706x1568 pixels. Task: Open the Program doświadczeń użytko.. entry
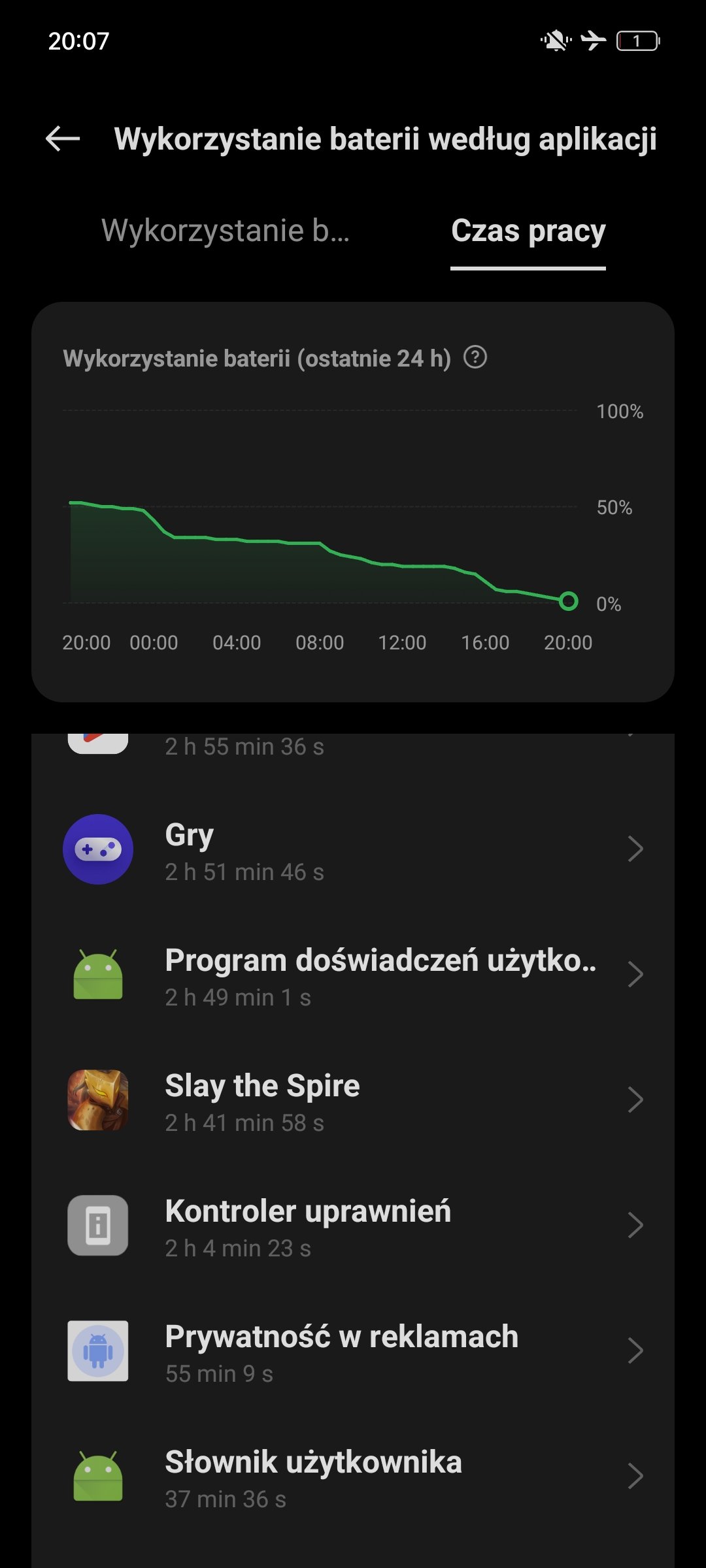[353, 975]
